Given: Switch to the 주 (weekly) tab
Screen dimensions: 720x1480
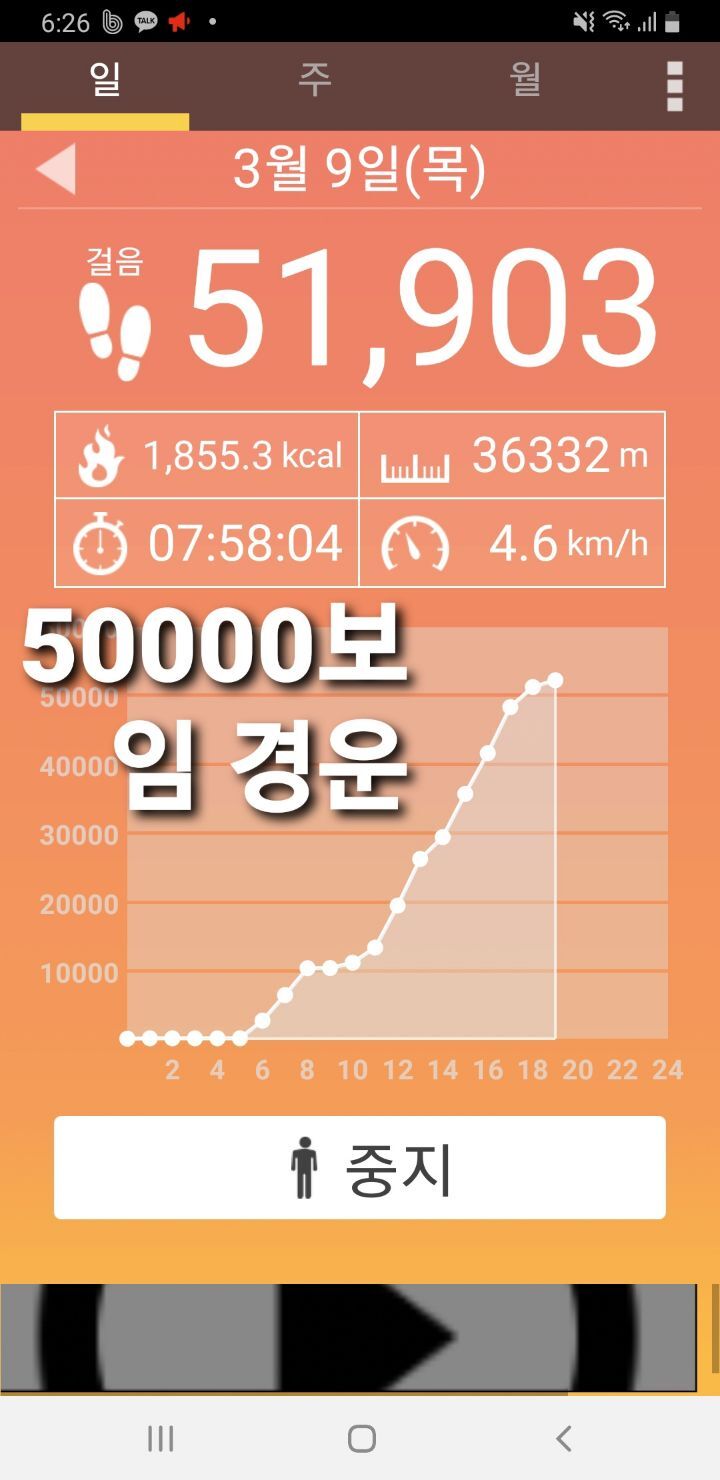Looking at the screenshot, I should pyautogui.click(x=315, y=82).
